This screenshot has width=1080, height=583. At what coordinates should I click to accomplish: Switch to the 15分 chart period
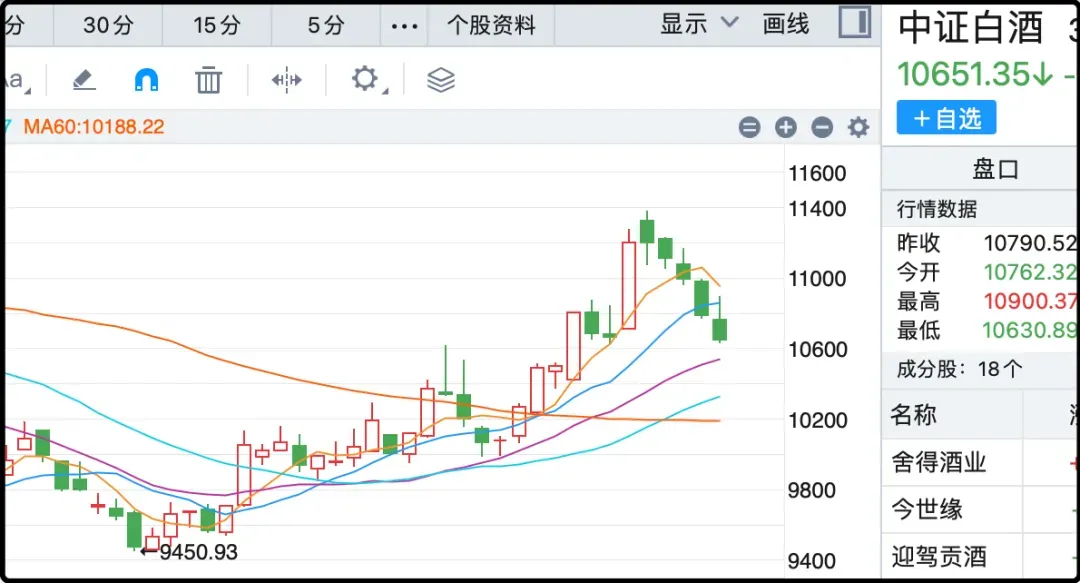click(217, 25)
